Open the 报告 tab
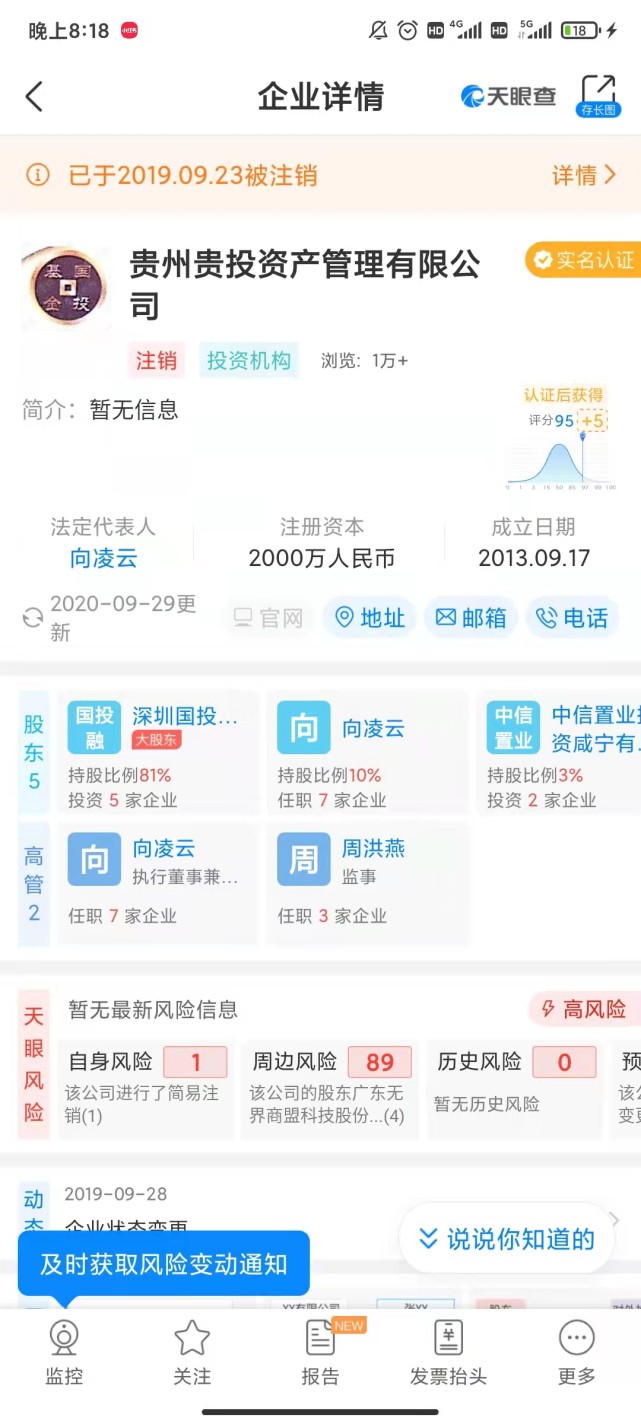 [x=320, y=1352]
